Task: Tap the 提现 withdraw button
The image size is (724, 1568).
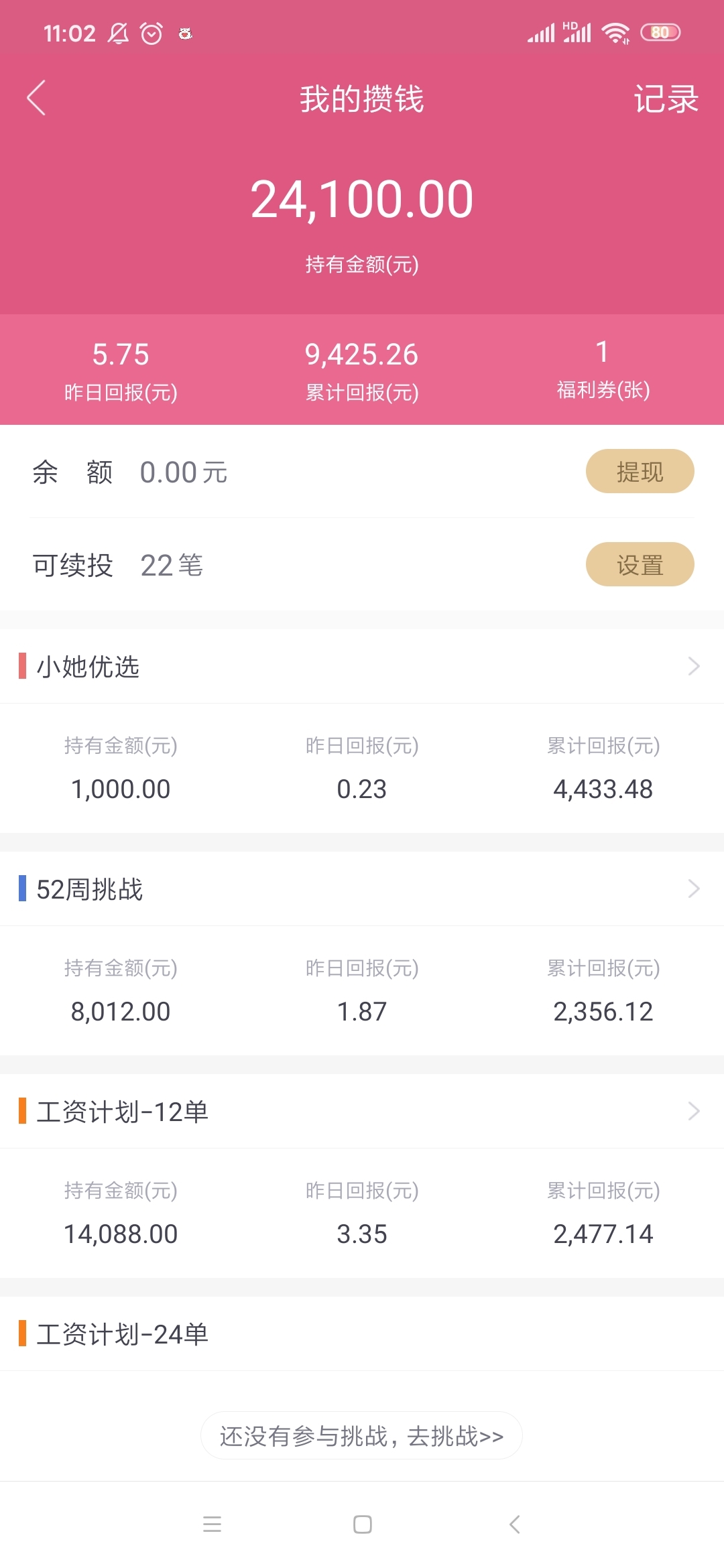Action: (x=640, y=471)
